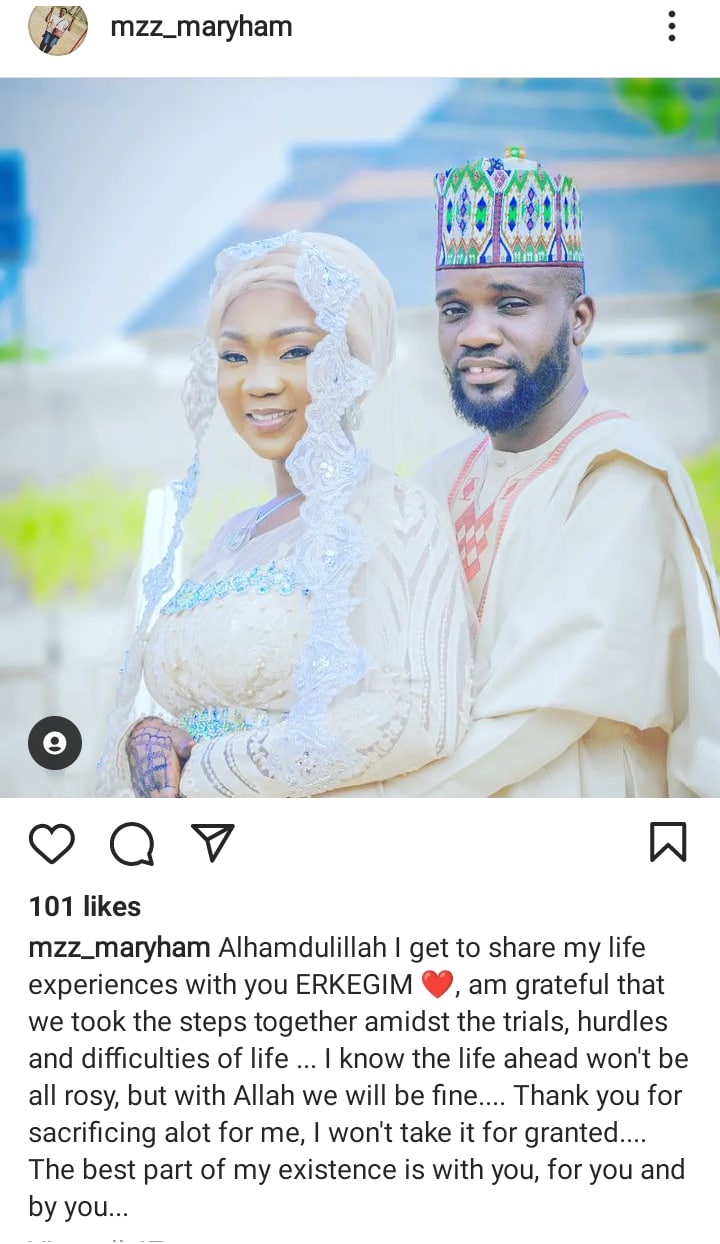Like the post with heart icon
The height and width of the screenshot is (1244, 720).
tap(52, 843)
